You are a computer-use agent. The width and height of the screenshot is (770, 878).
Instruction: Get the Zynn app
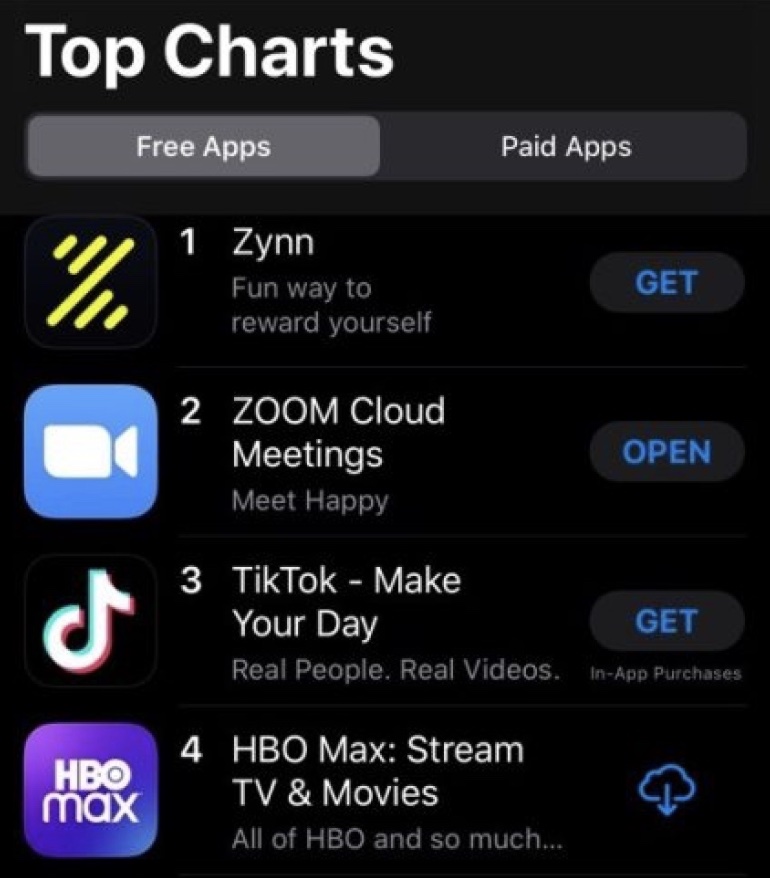666,283
